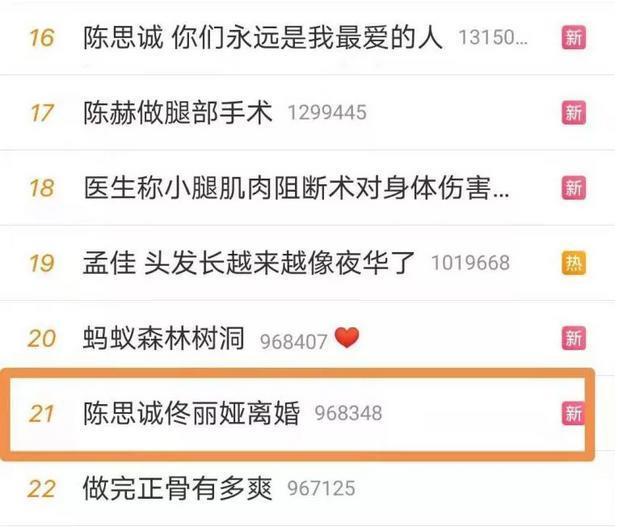Open the topic 陈思诚佟丽娅离婚

192,413
